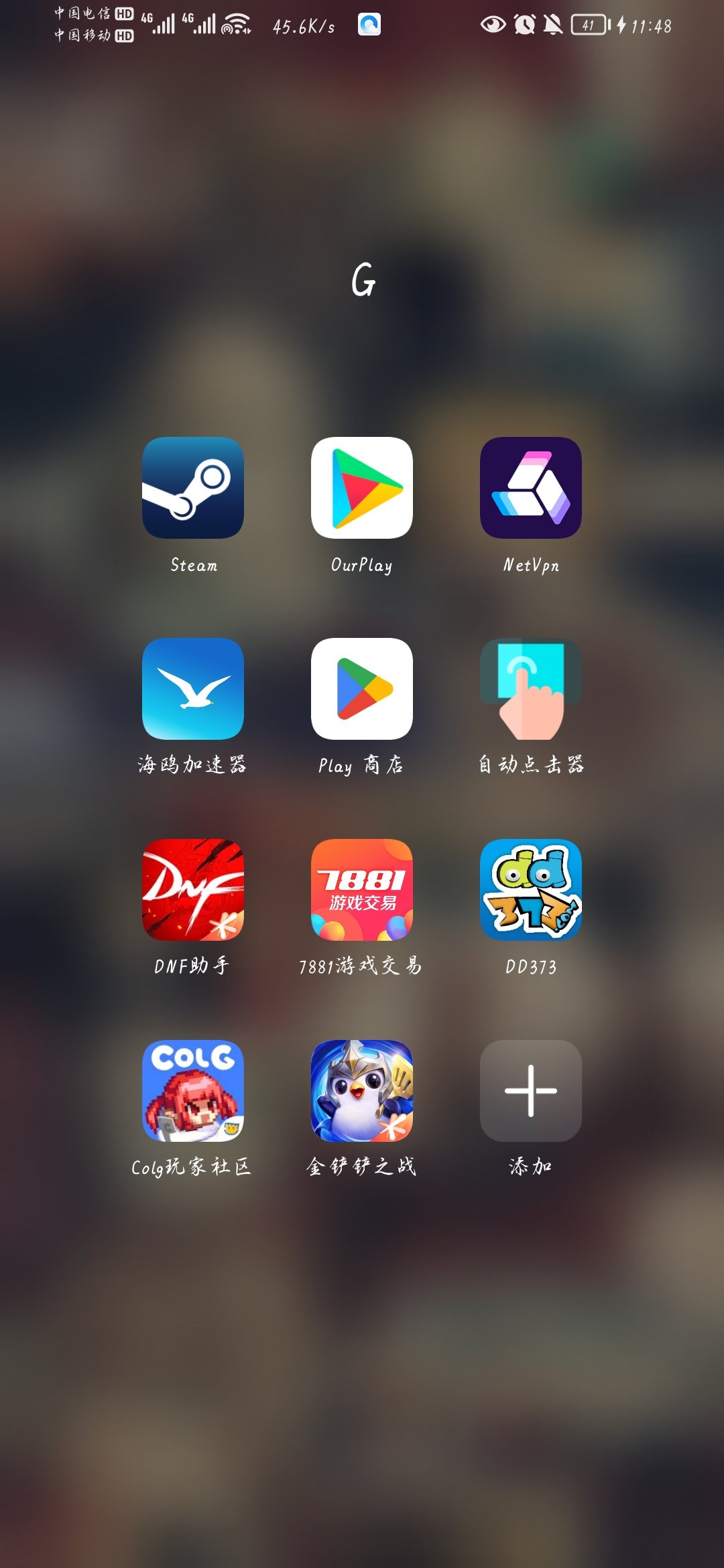
Task: Launch 海鸥加速器 app
Action: [x=193, y=689]
